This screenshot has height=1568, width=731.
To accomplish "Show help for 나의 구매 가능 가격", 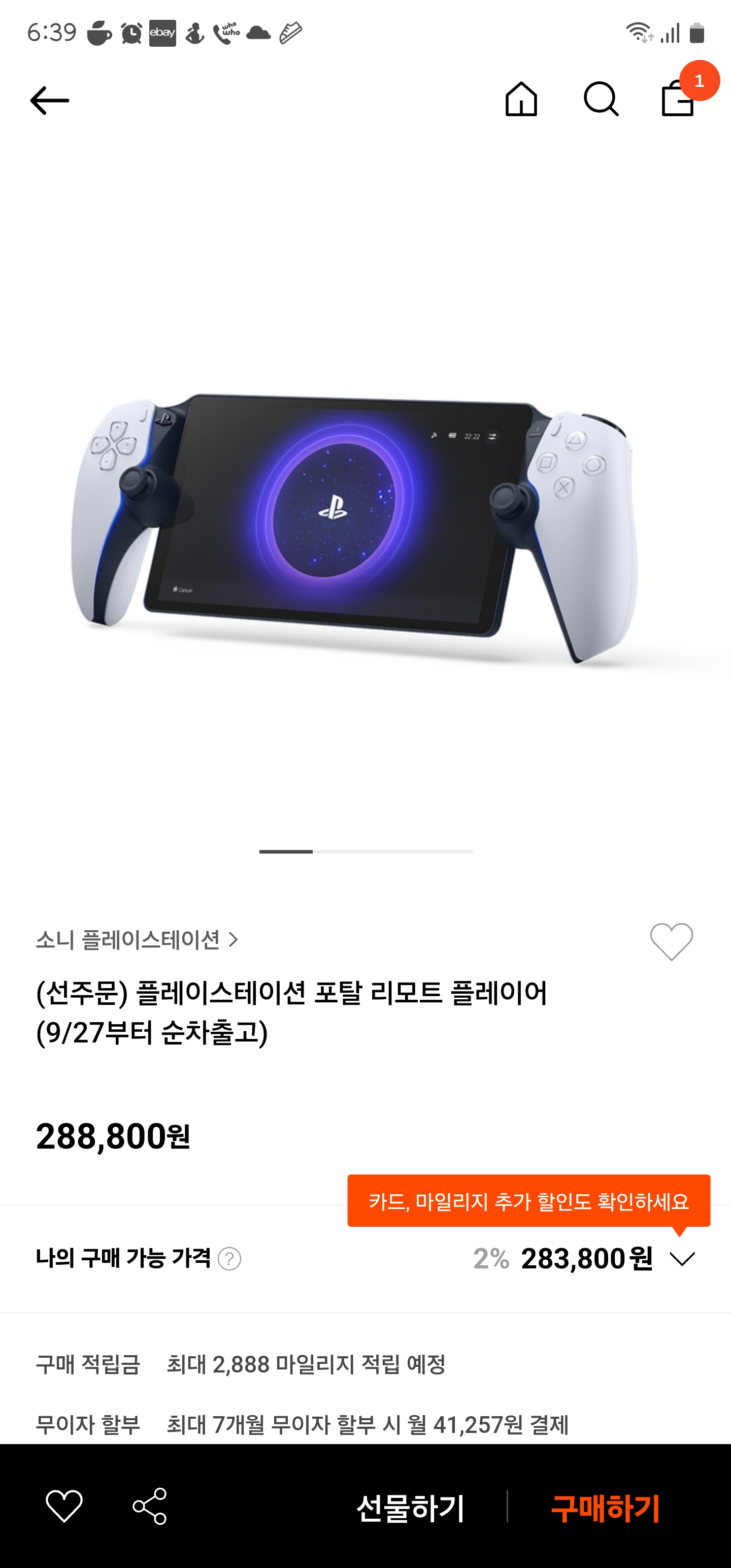I will tap(229, 1259).
